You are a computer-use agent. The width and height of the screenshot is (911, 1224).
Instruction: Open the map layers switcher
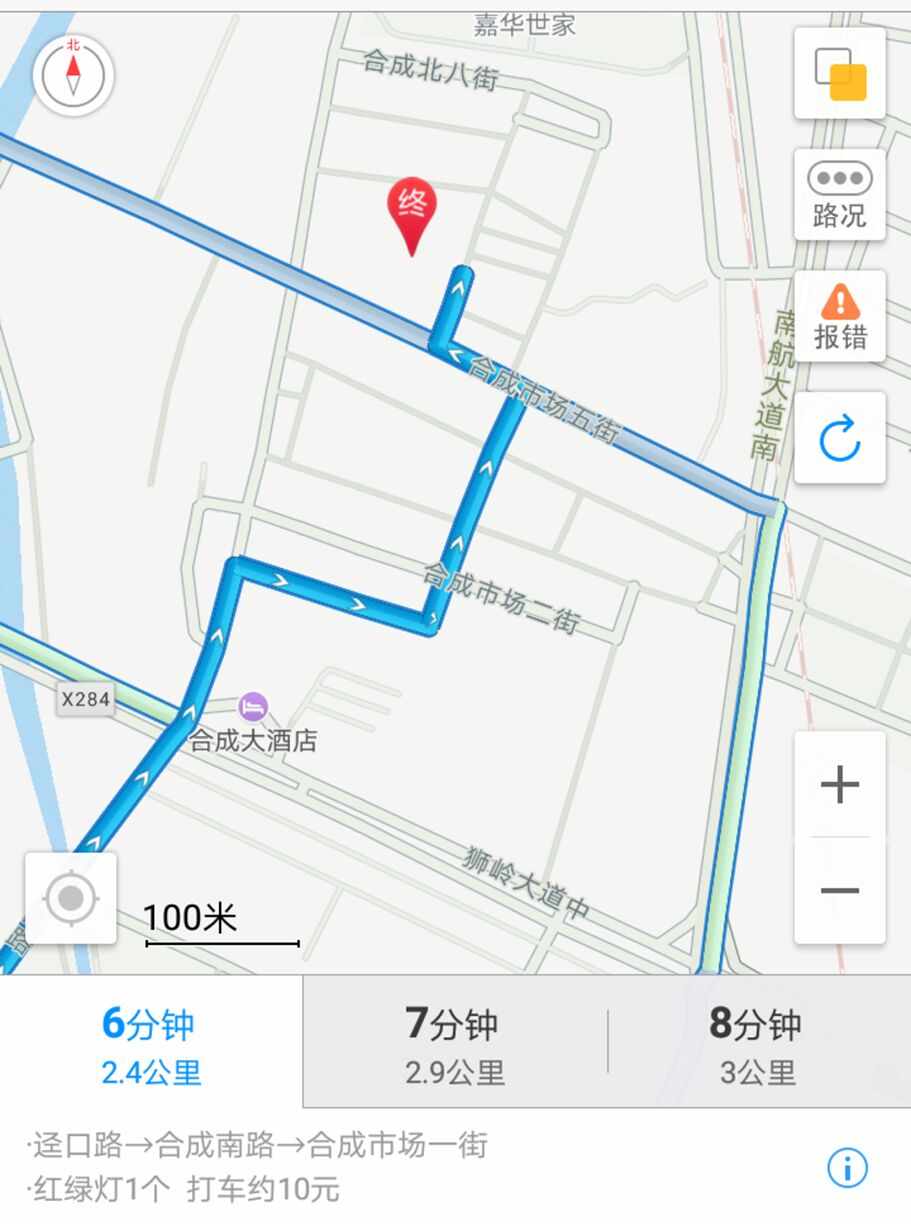[839, 74]
